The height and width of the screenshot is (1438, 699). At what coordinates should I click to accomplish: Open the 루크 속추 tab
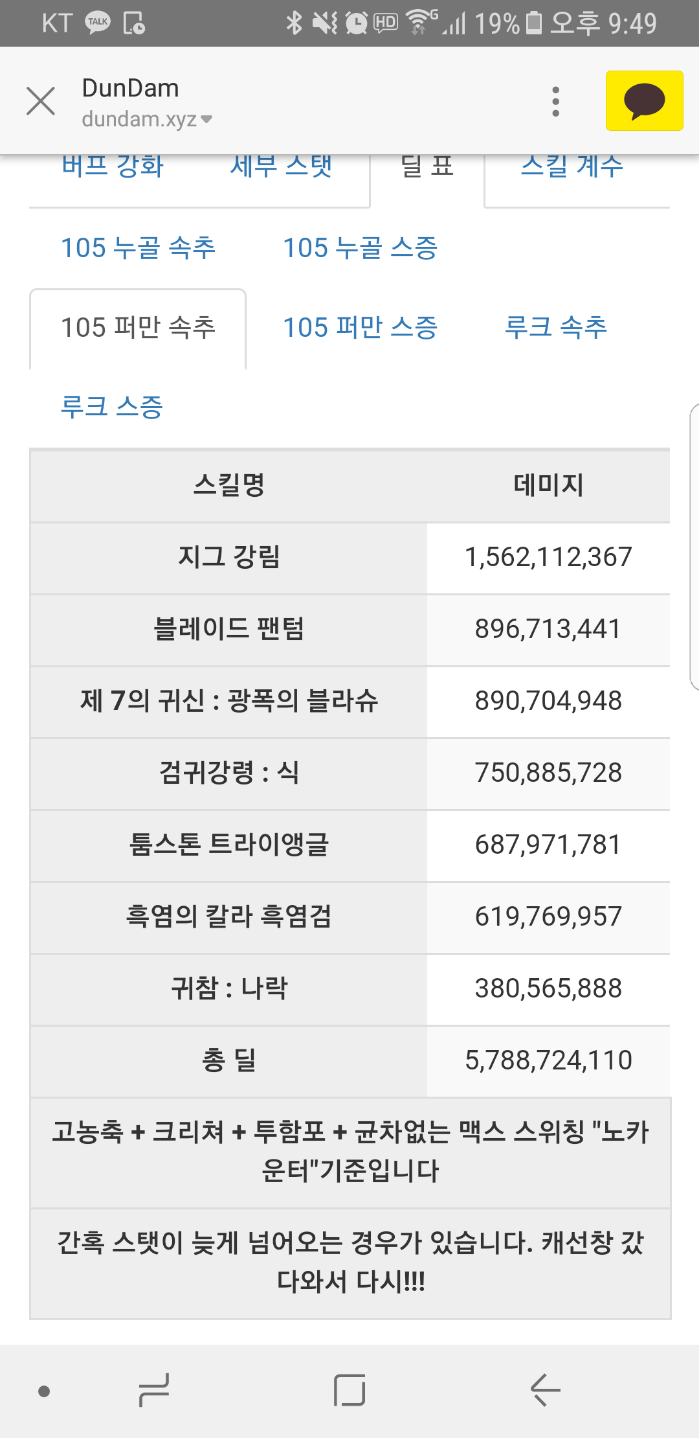556,327
